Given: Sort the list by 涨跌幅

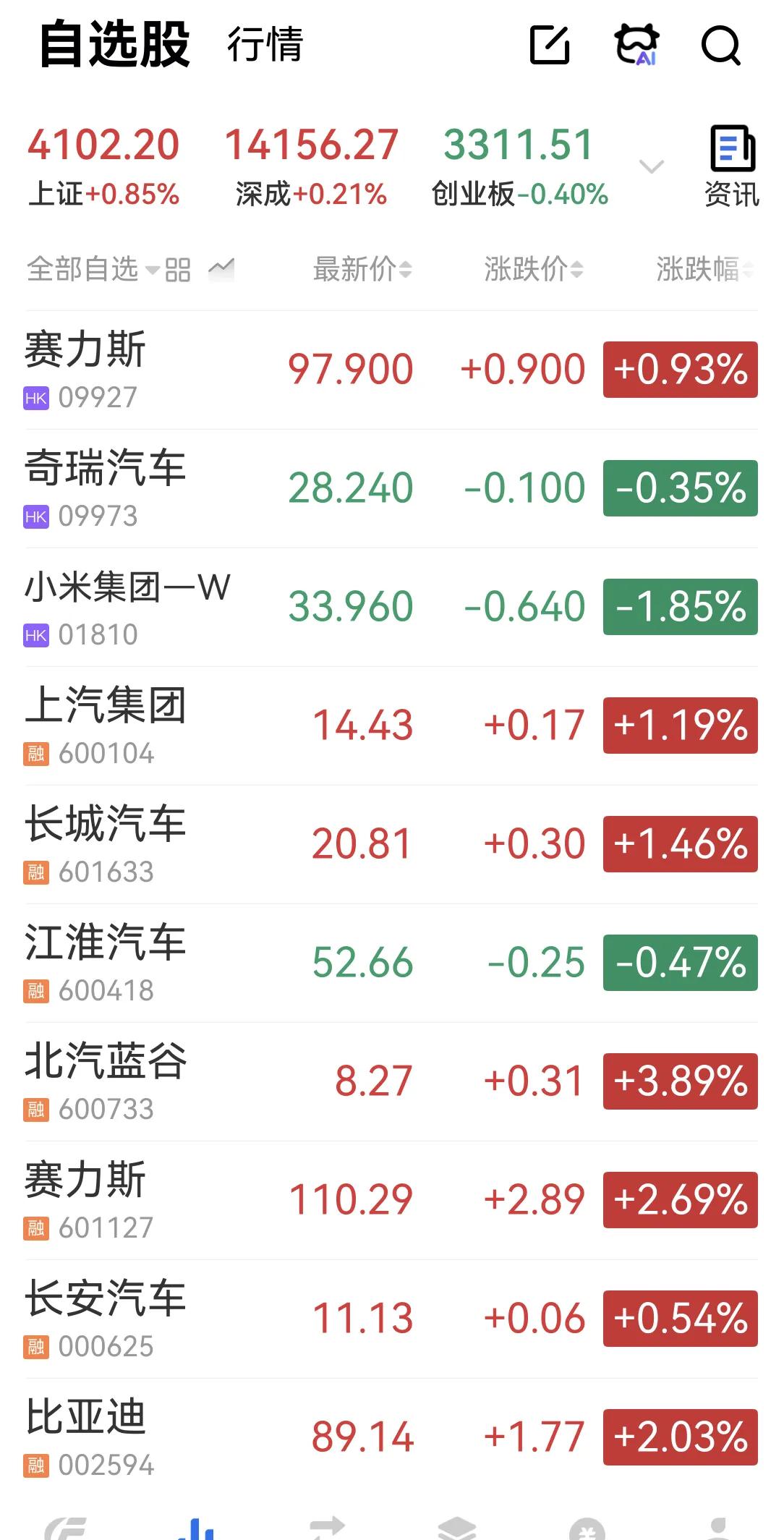Looking at the screenshot, I should [x=704, y=270].
